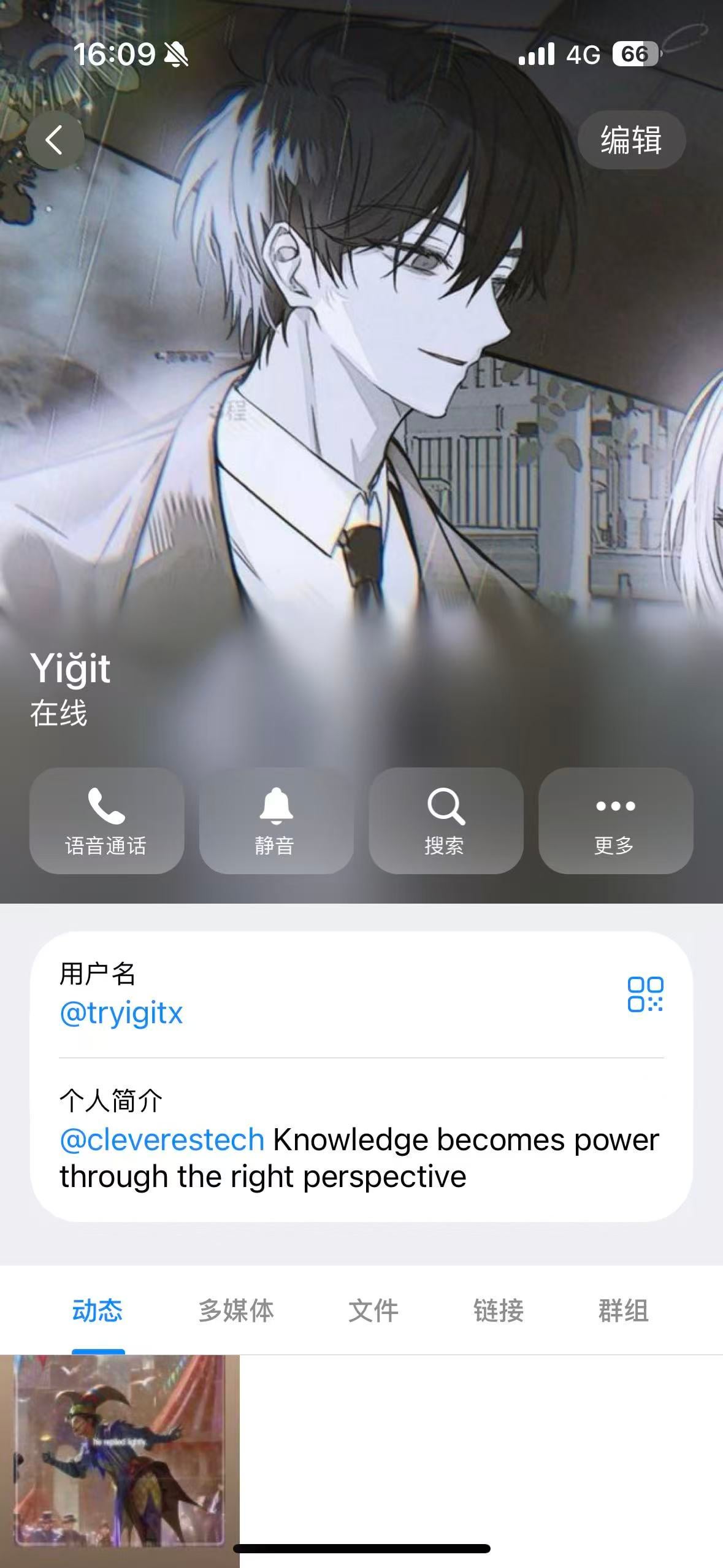Switch to the 多媒体 tab
723x1568 pixels.
[236, 1311]
